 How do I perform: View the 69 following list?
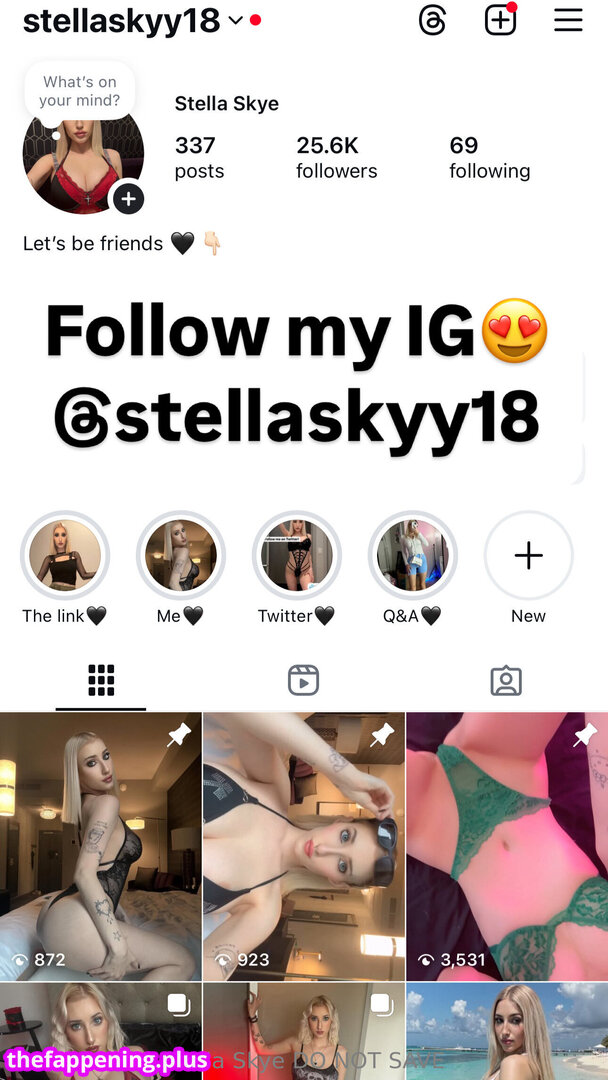(x=489, y=158)
